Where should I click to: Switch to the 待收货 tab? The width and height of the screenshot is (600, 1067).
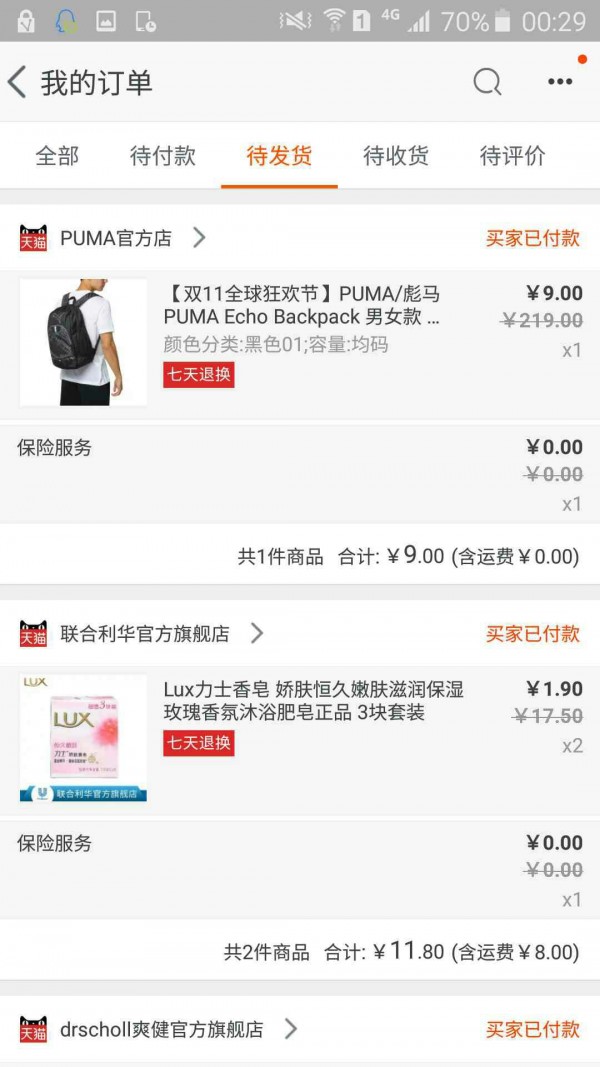tap(396, 156)
